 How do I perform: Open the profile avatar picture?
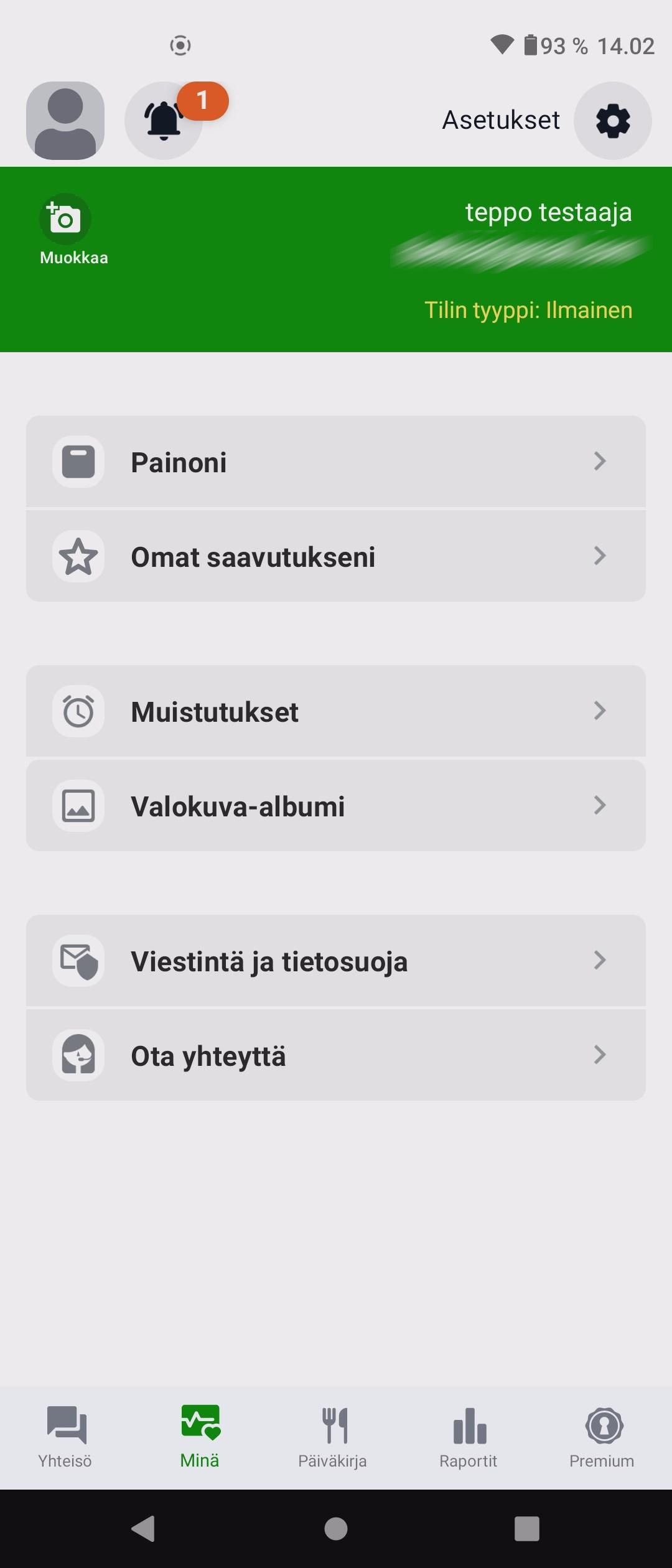65,121
